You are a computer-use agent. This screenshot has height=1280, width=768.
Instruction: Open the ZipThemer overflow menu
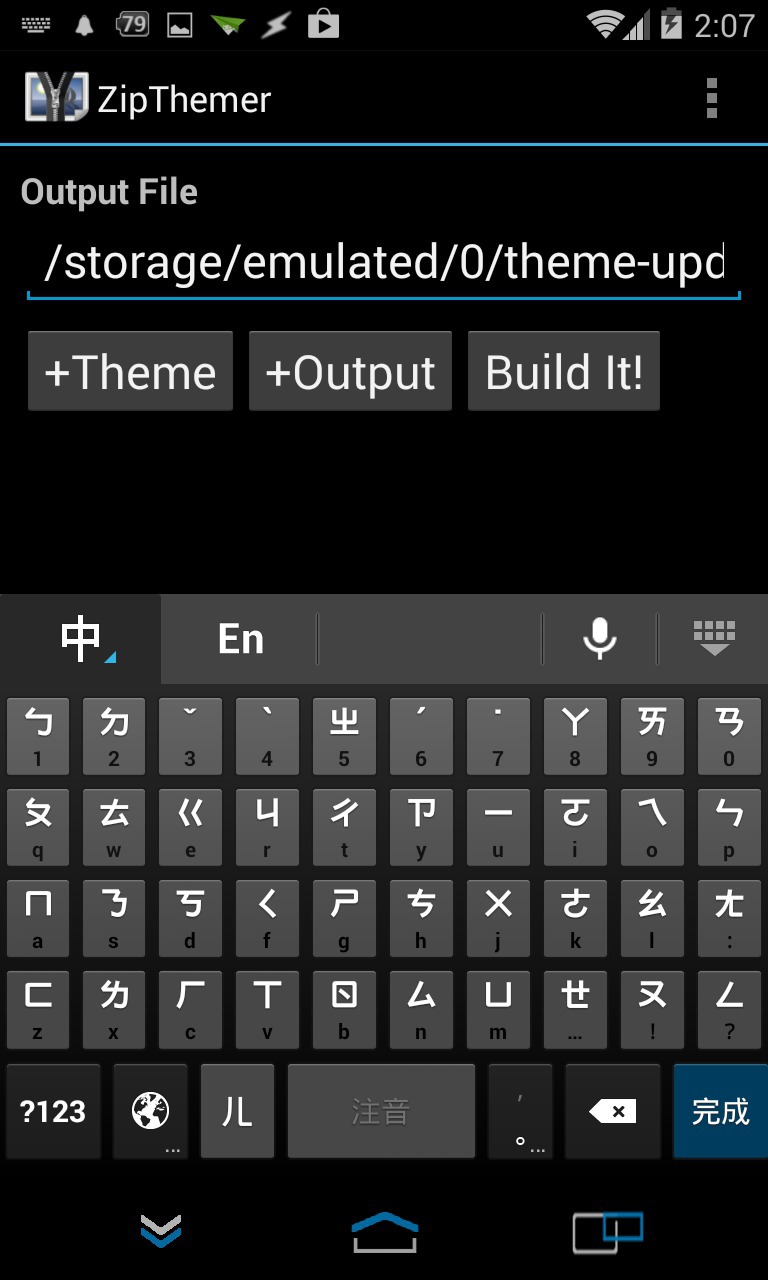(711, 98)
